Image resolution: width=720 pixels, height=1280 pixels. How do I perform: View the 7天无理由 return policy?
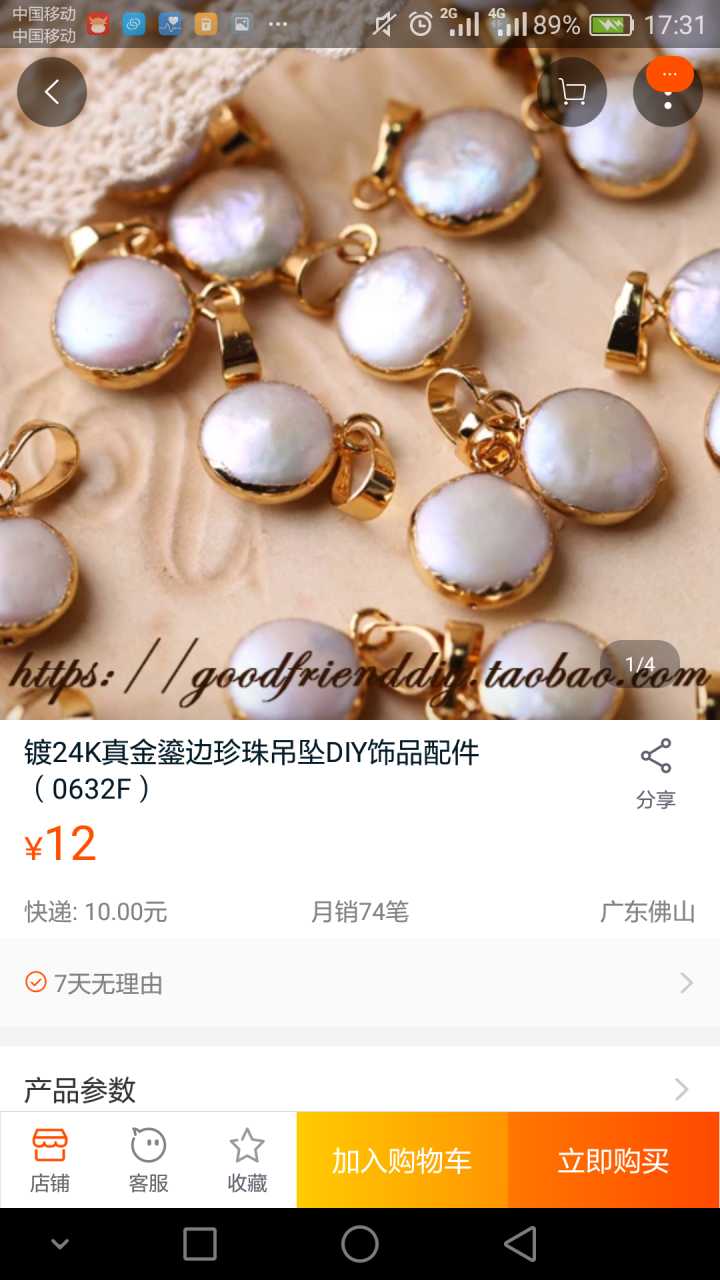pyautogui.click(x=360, y=983)
